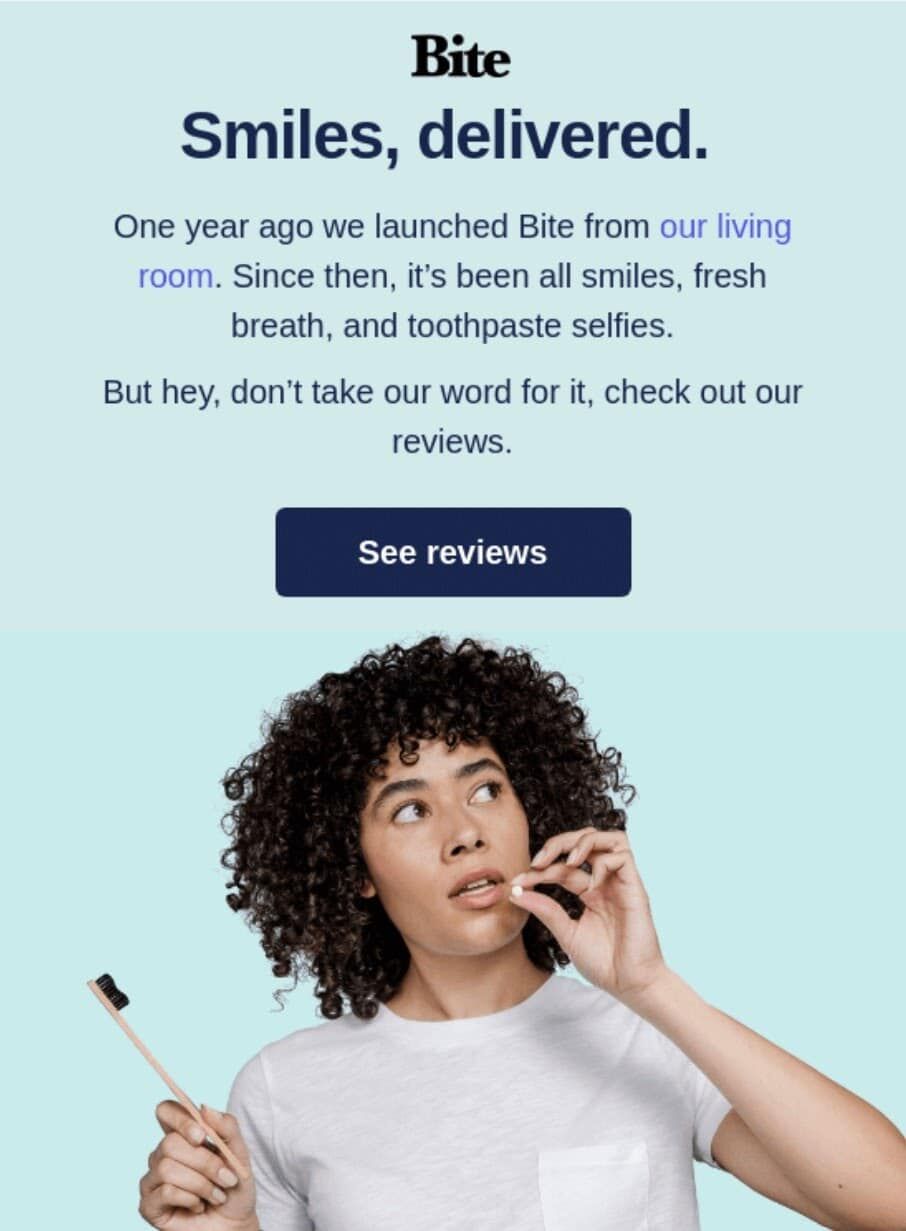Open the 'our living room' link
The image size is (906, 1231).
[724, 227]
